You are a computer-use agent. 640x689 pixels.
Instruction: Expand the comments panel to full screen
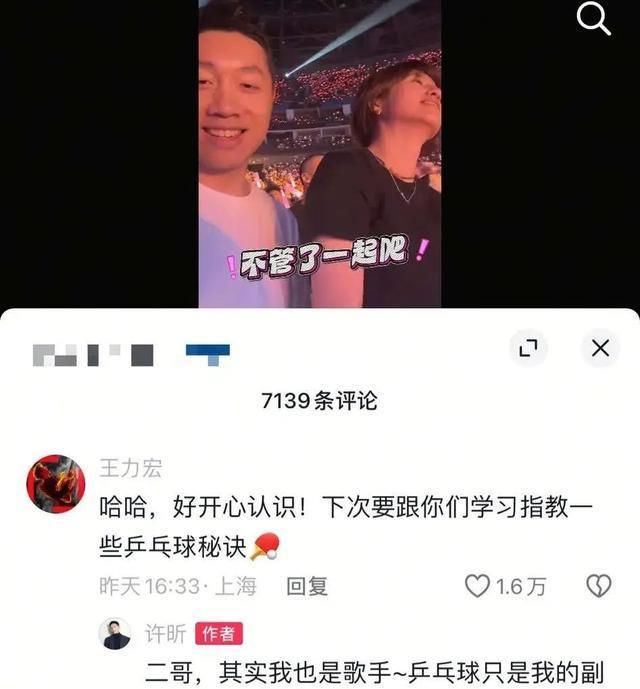click(528, 348)
